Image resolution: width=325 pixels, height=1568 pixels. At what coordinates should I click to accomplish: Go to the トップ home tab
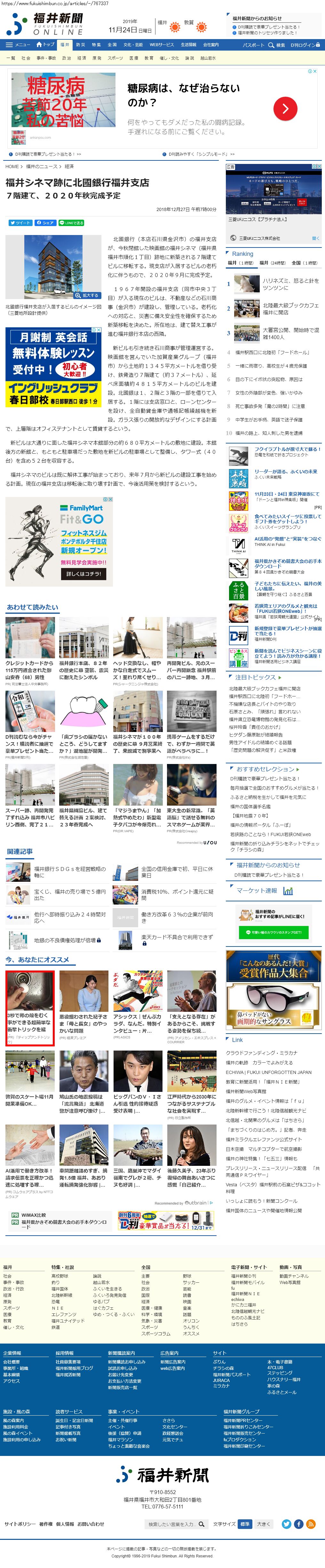click(46, 45)
